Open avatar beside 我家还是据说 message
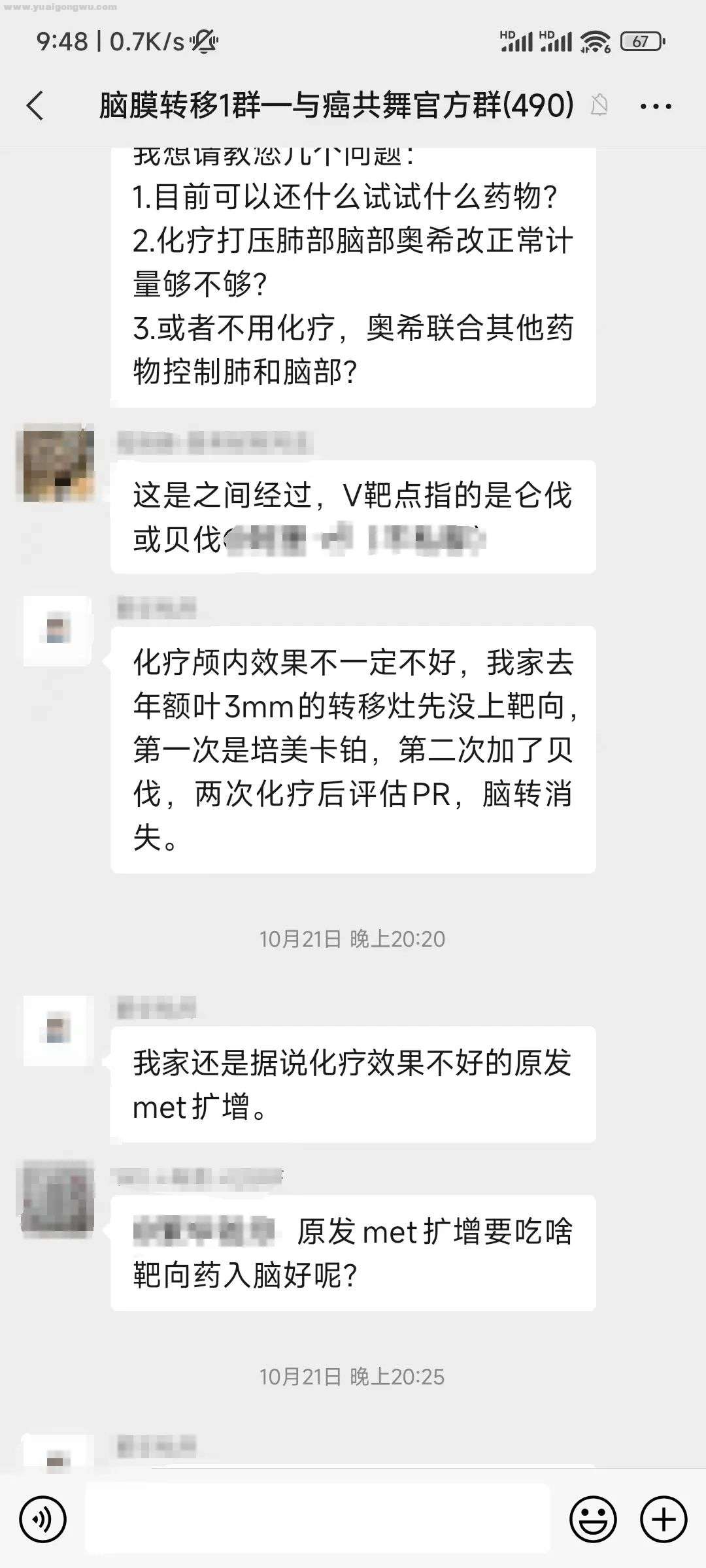The image size is (706, 1568). (59, 1031)
